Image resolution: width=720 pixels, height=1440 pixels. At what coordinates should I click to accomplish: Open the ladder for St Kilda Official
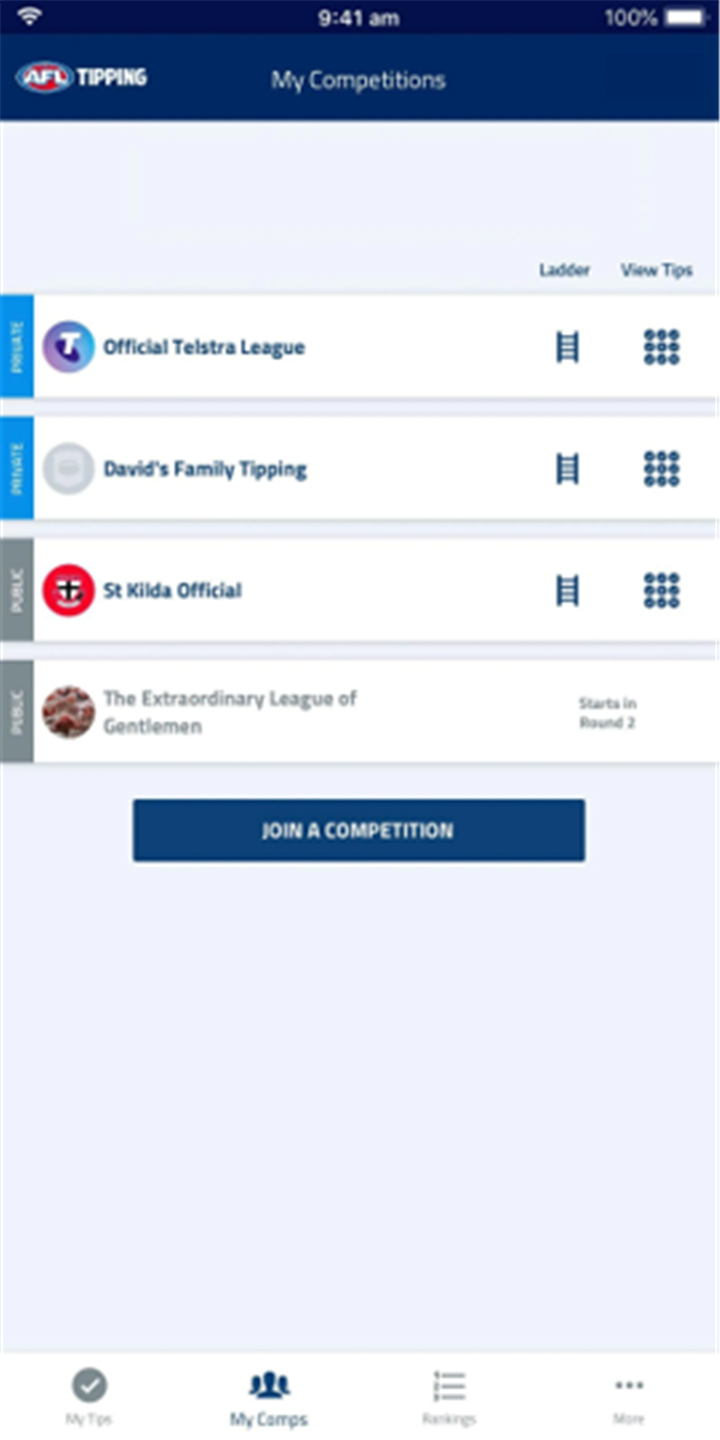[567, 590]
